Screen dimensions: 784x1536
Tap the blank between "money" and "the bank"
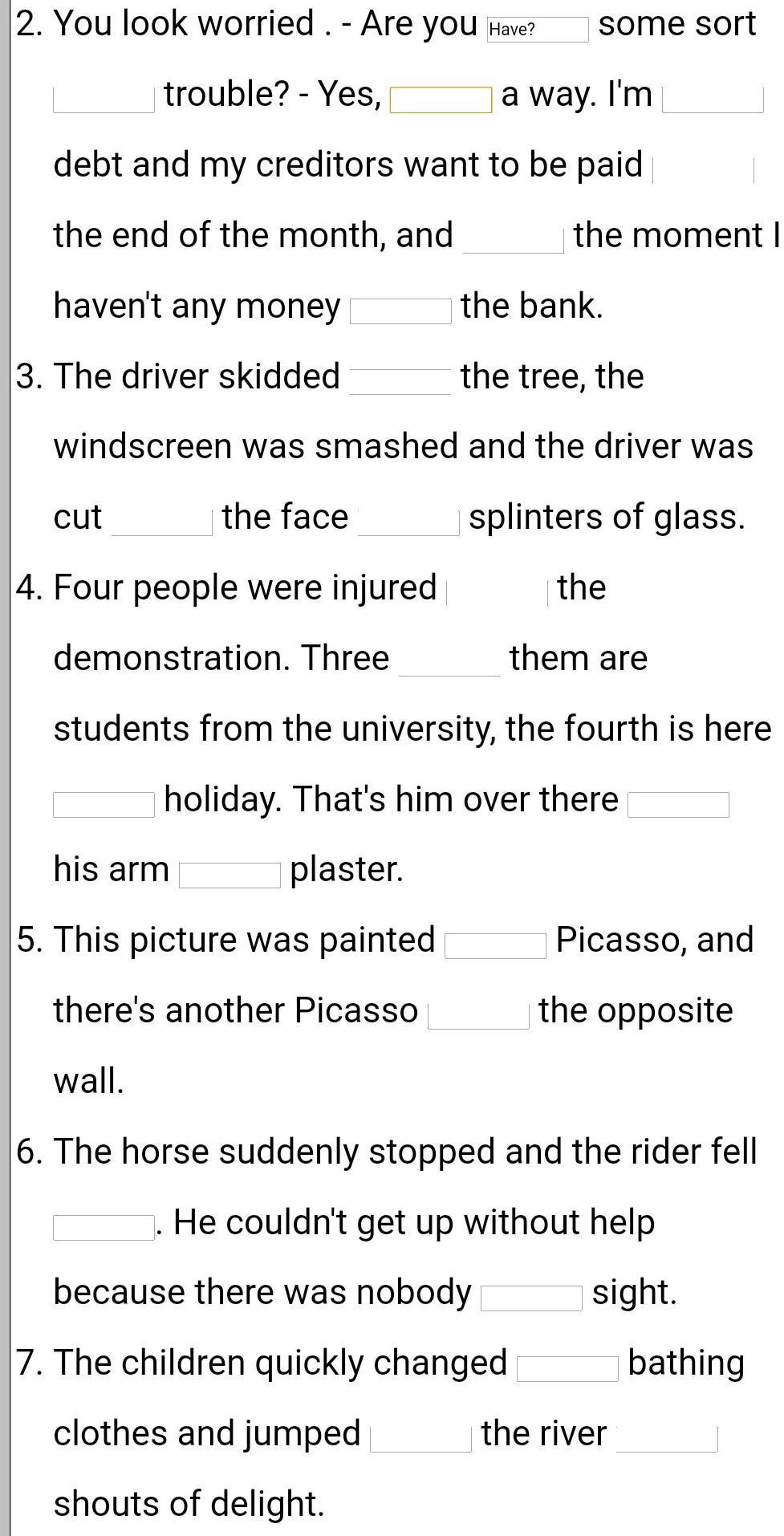[400, 311]
